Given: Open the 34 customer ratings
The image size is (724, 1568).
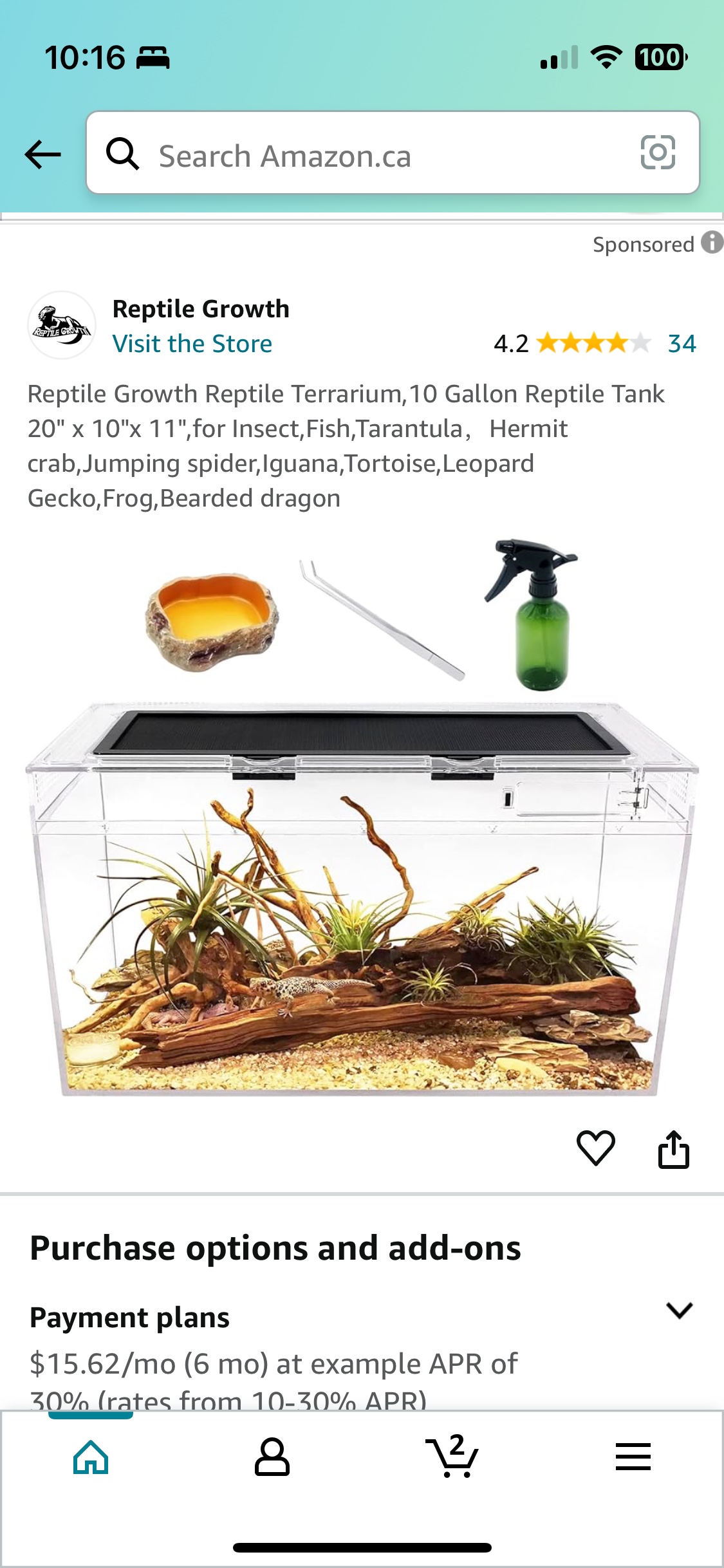Looking at the screenshot, I should 681,344.
